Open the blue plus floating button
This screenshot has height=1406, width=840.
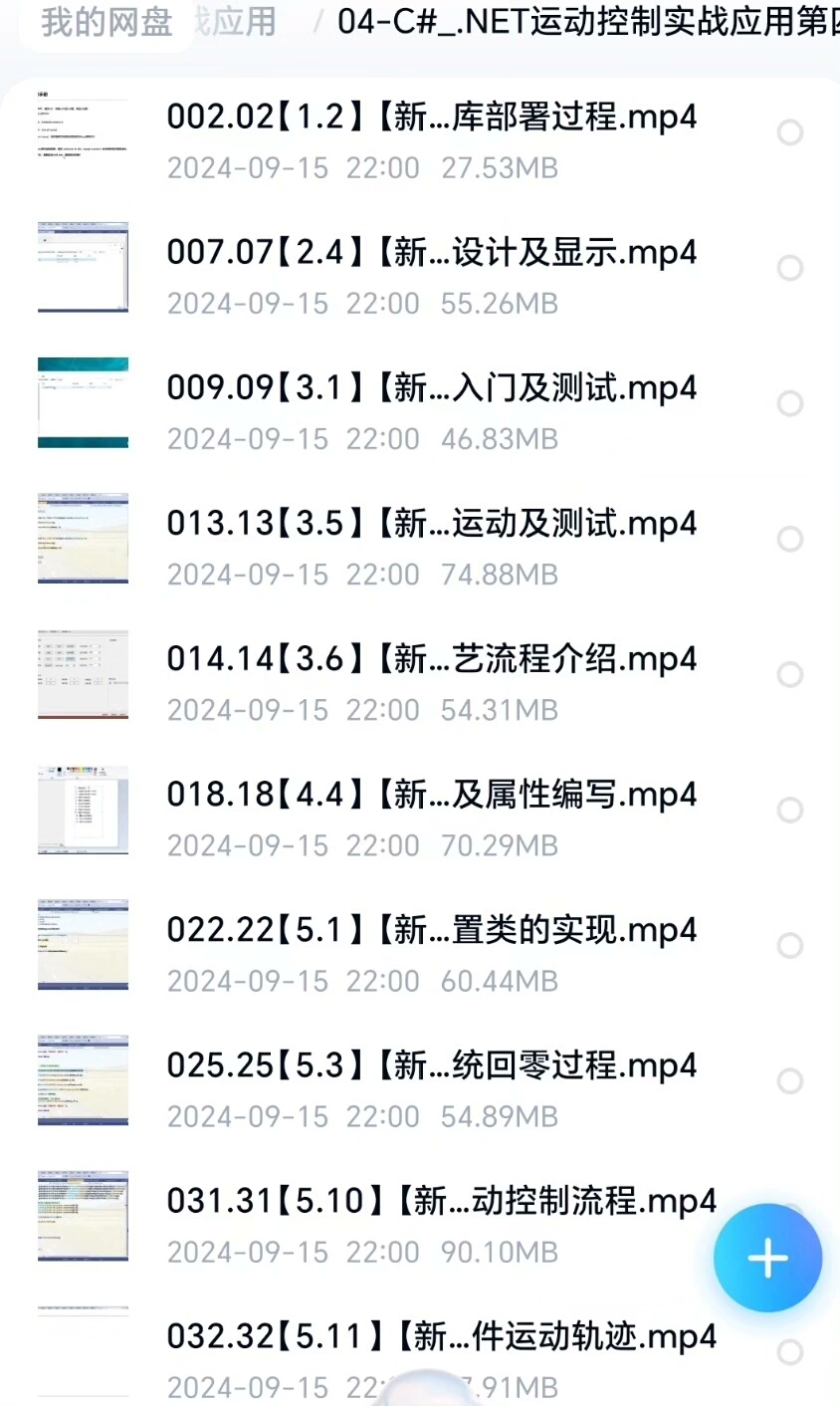[x=767, y=1258]
